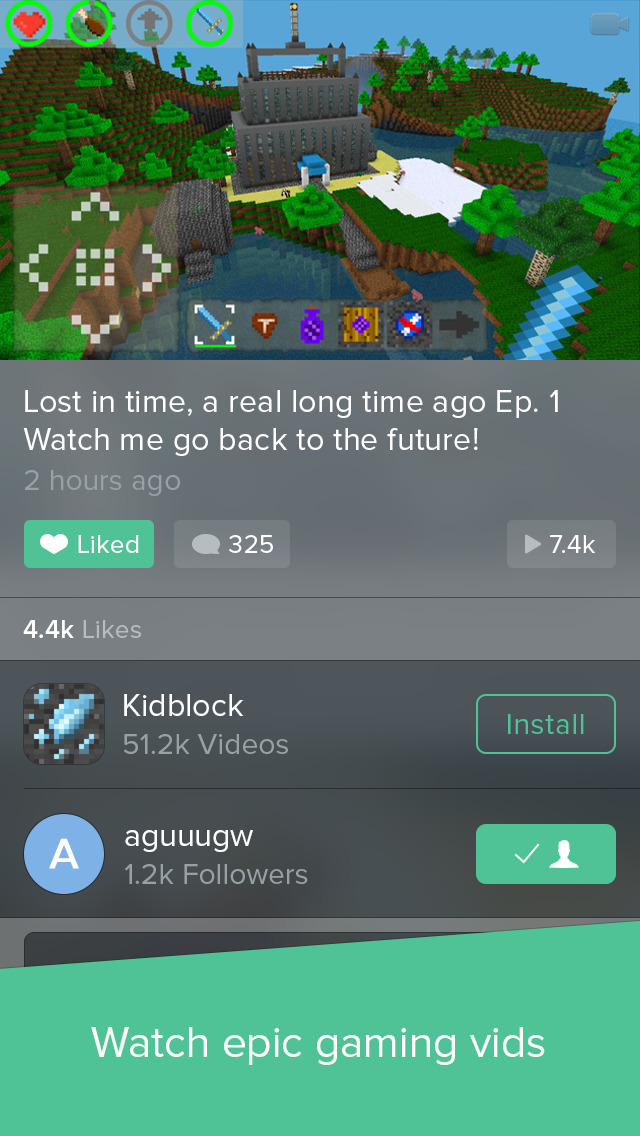Tap the 7.4k play count button
The image size is (640, 1136).
[x=561, y=544]
